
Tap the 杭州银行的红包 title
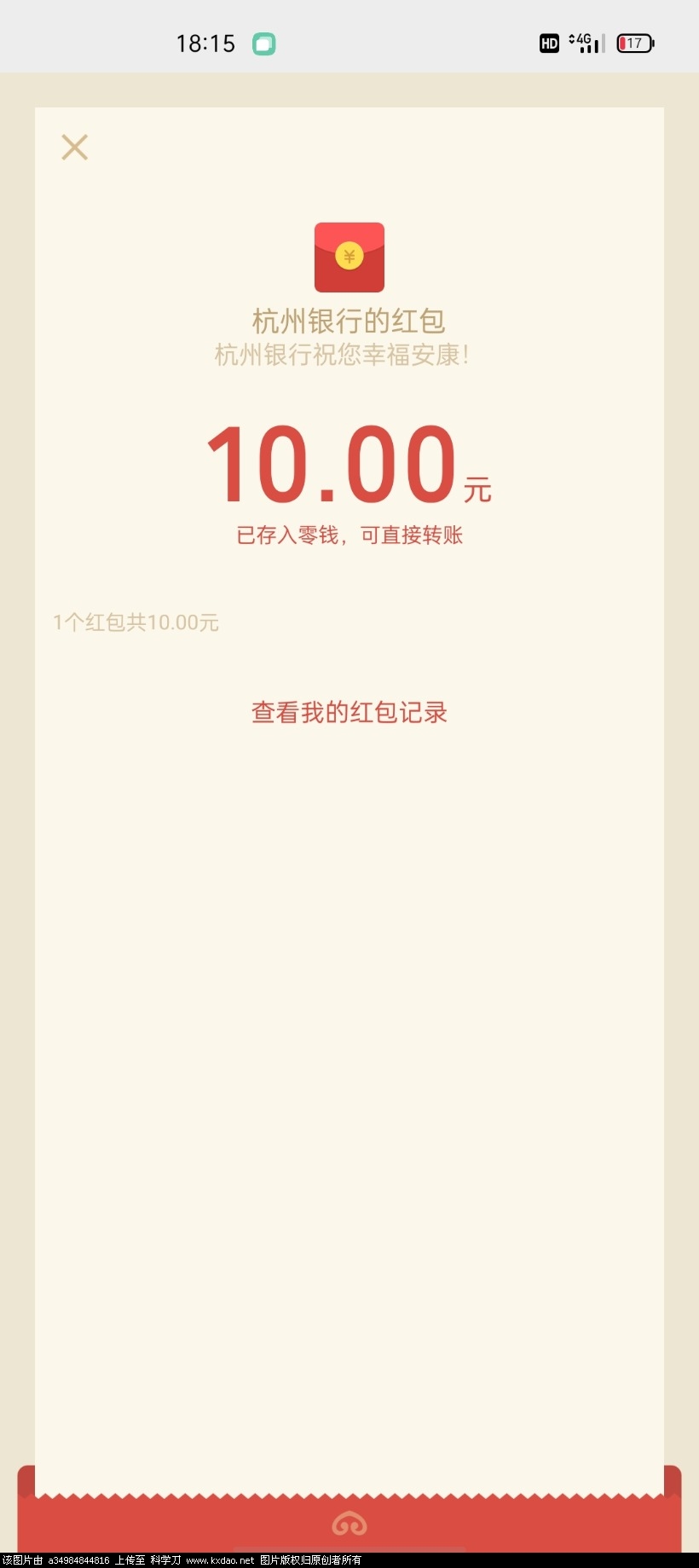tap(349, 322)
